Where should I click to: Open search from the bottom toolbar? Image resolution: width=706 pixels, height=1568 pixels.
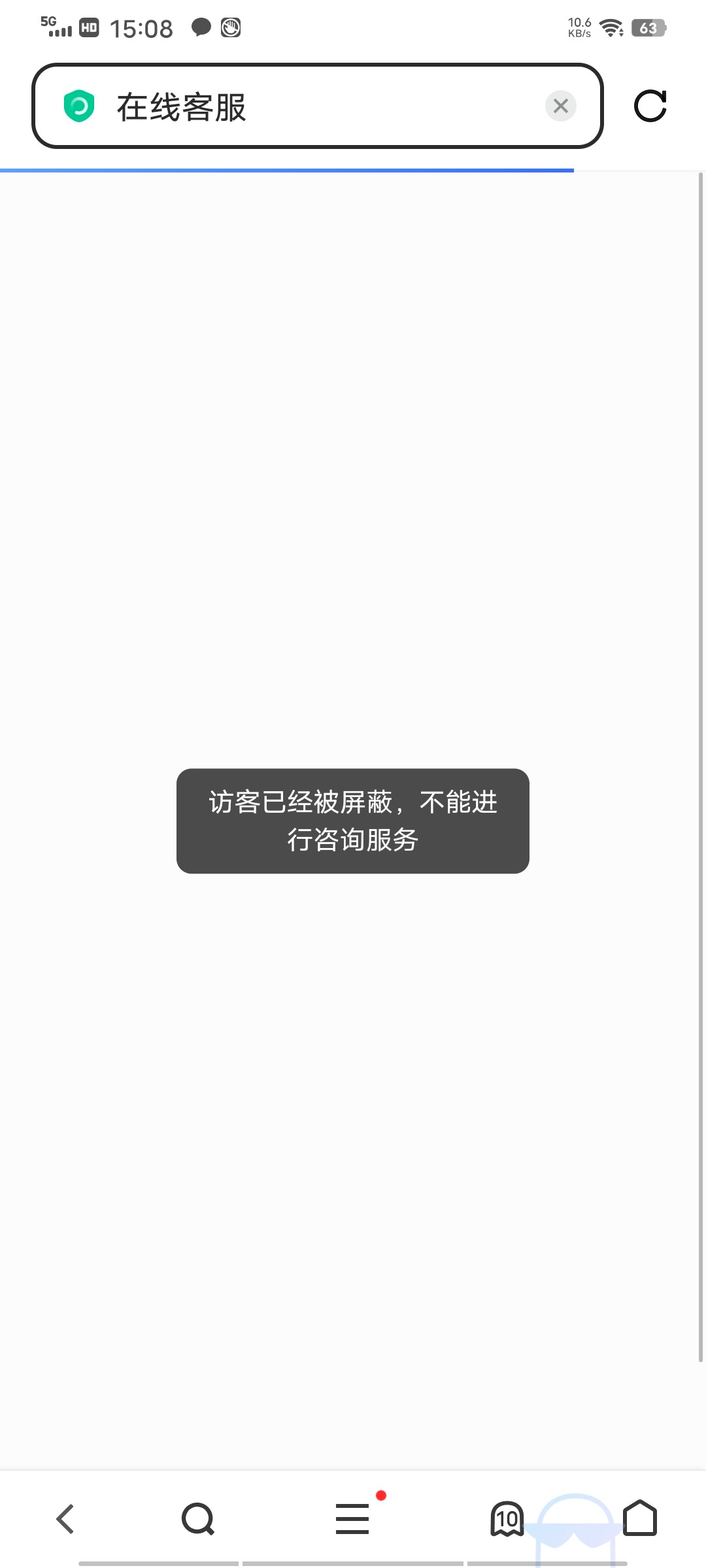coord(198,1518)
